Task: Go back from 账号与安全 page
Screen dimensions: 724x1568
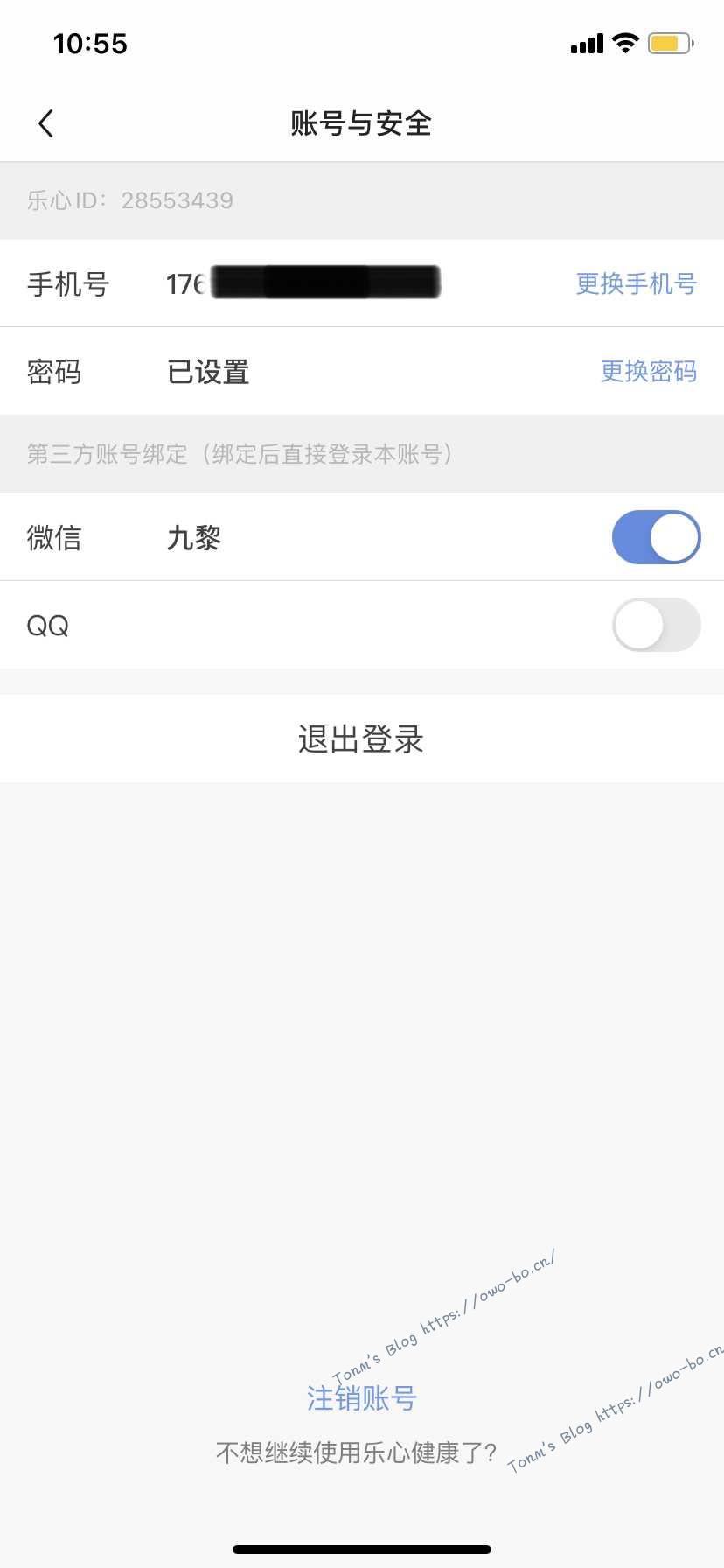Action: pos(46,123)
